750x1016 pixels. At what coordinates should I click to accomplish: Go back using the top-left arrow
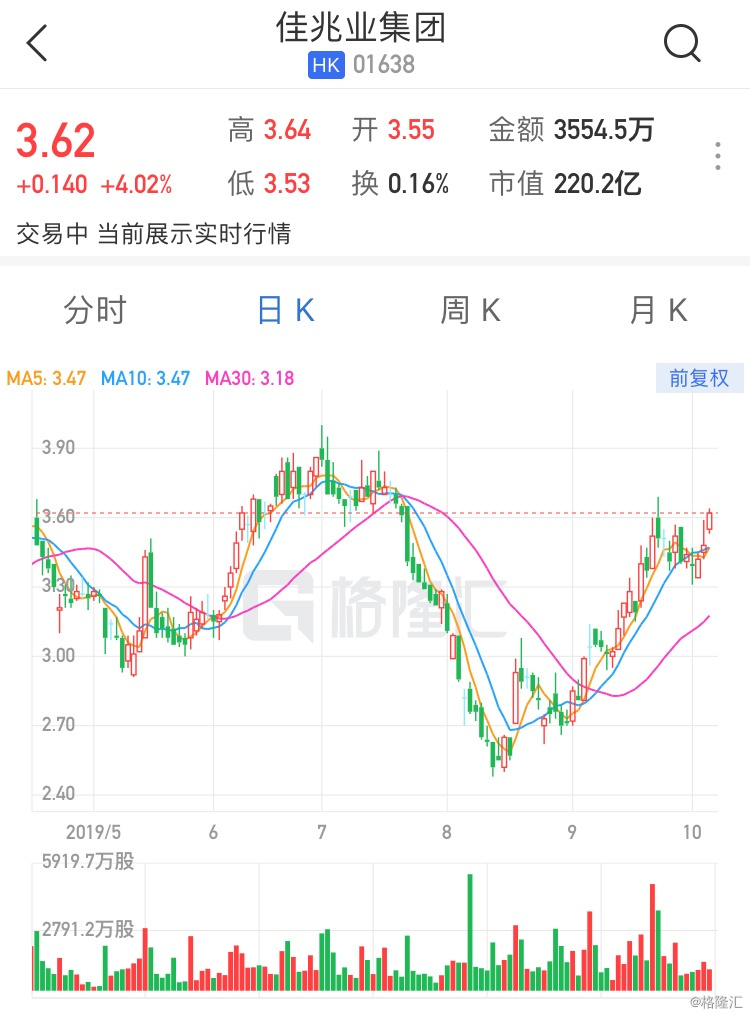coord(37,43)
